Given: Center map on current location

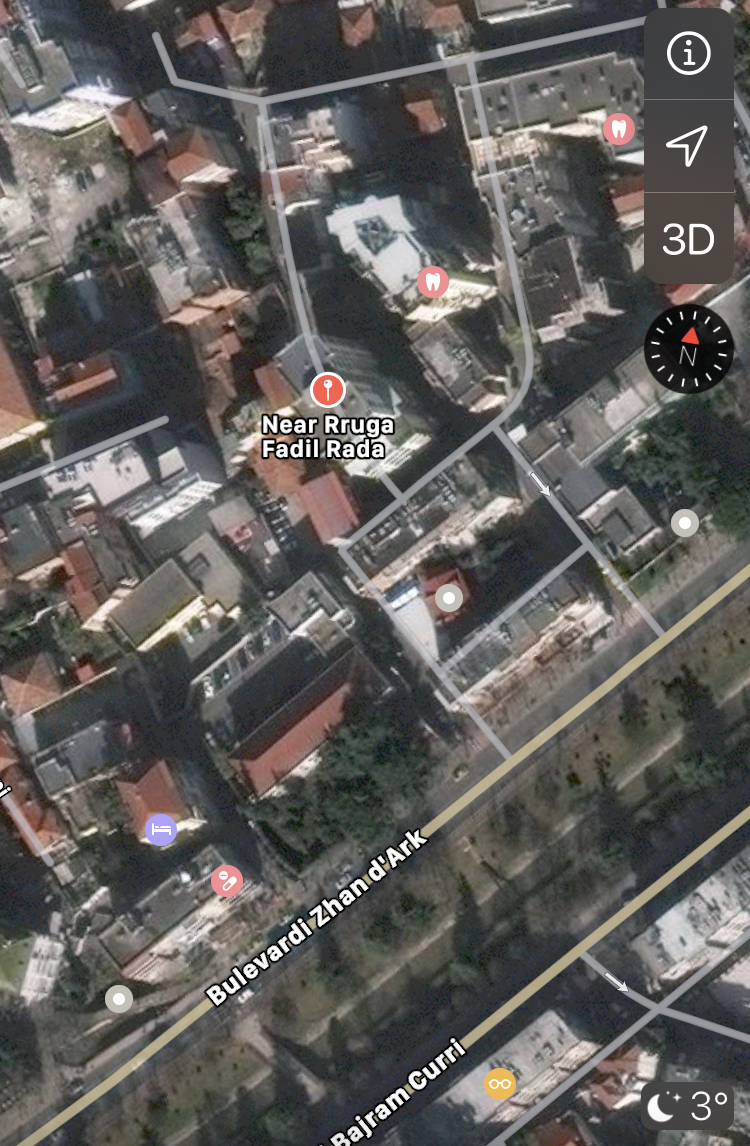Looking at the screenshot, I should (688, 146).
